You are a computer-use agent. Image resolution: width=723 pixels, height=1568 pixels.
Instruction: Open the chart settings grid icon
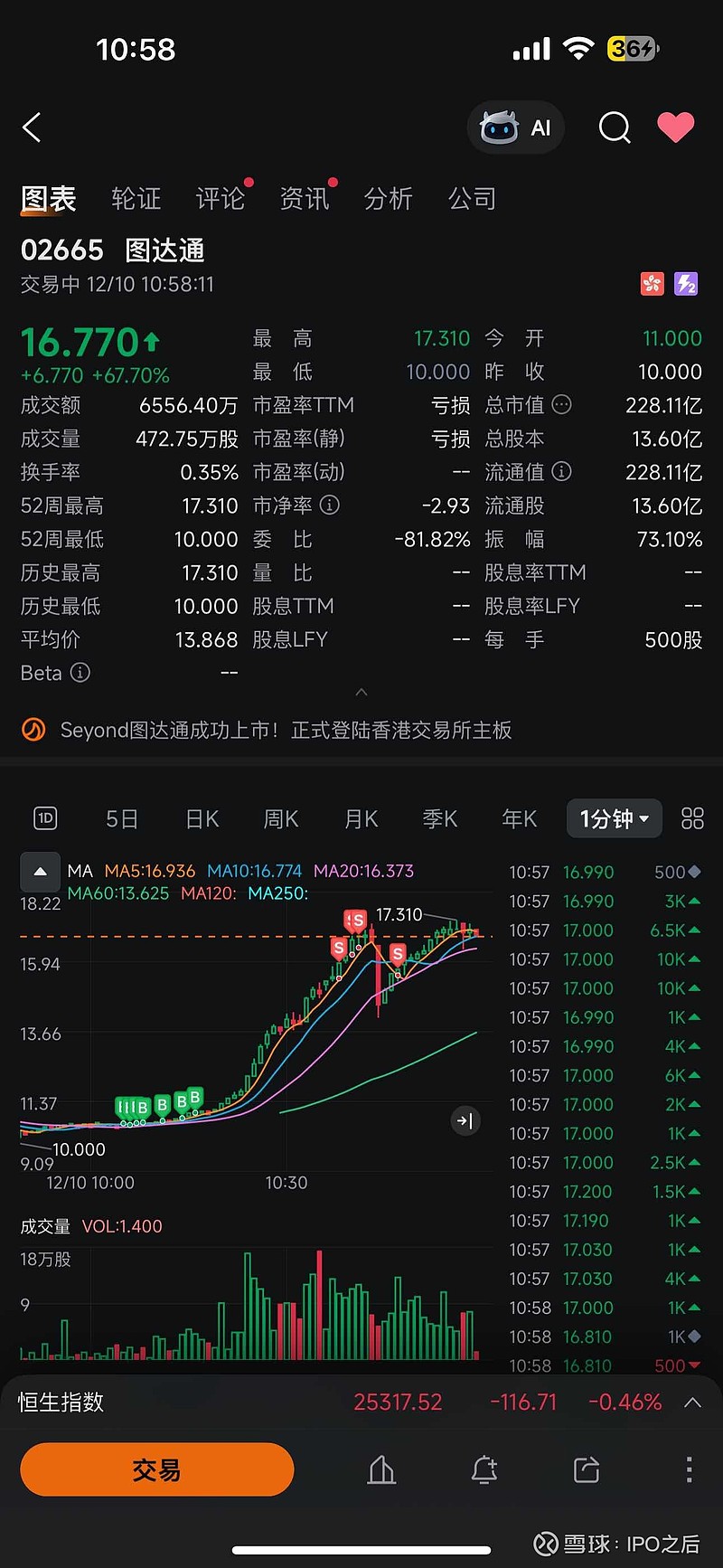click(692, 819)
